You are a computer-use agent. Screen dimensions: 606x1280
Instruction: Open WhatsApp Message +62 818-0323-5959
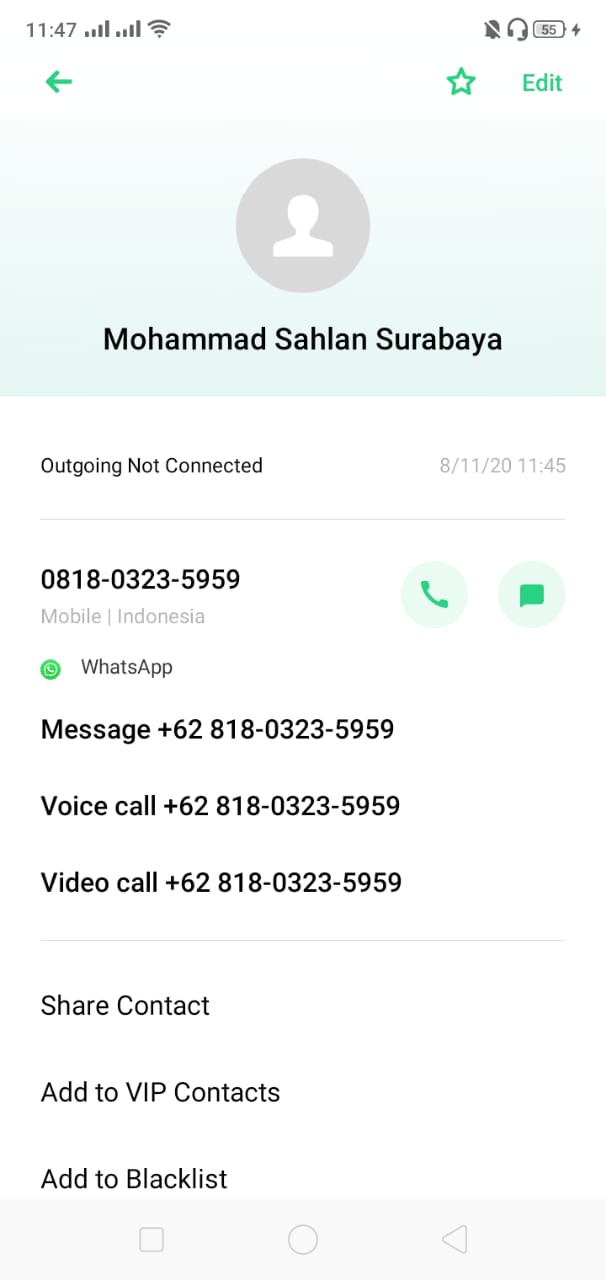[x=217, y=730]
